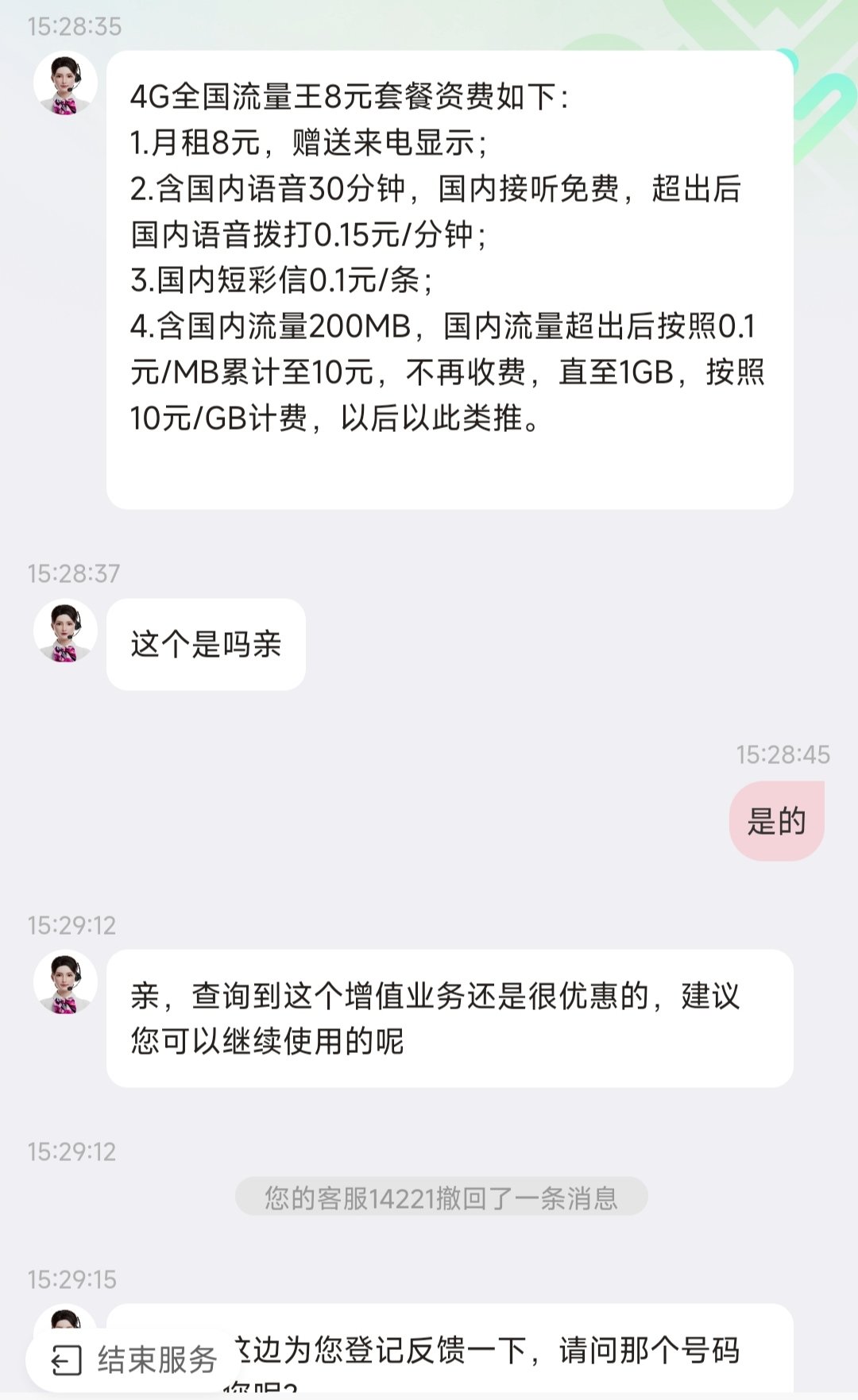Select the 15:28:37 timestamp label
This screenshot has width=858, height=1400.
[75, 572]
